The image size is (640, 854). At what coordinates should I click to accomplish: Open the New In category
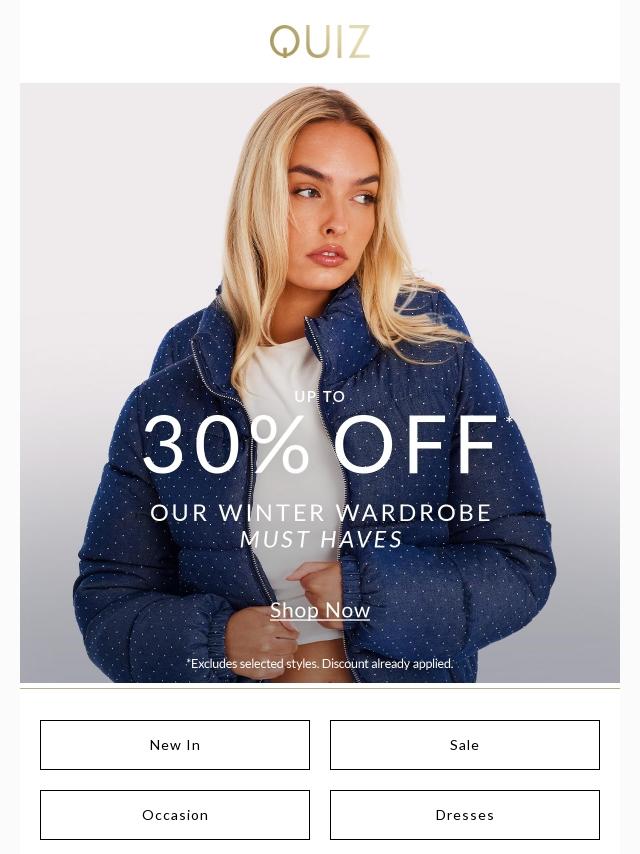[x=175, y=745]
